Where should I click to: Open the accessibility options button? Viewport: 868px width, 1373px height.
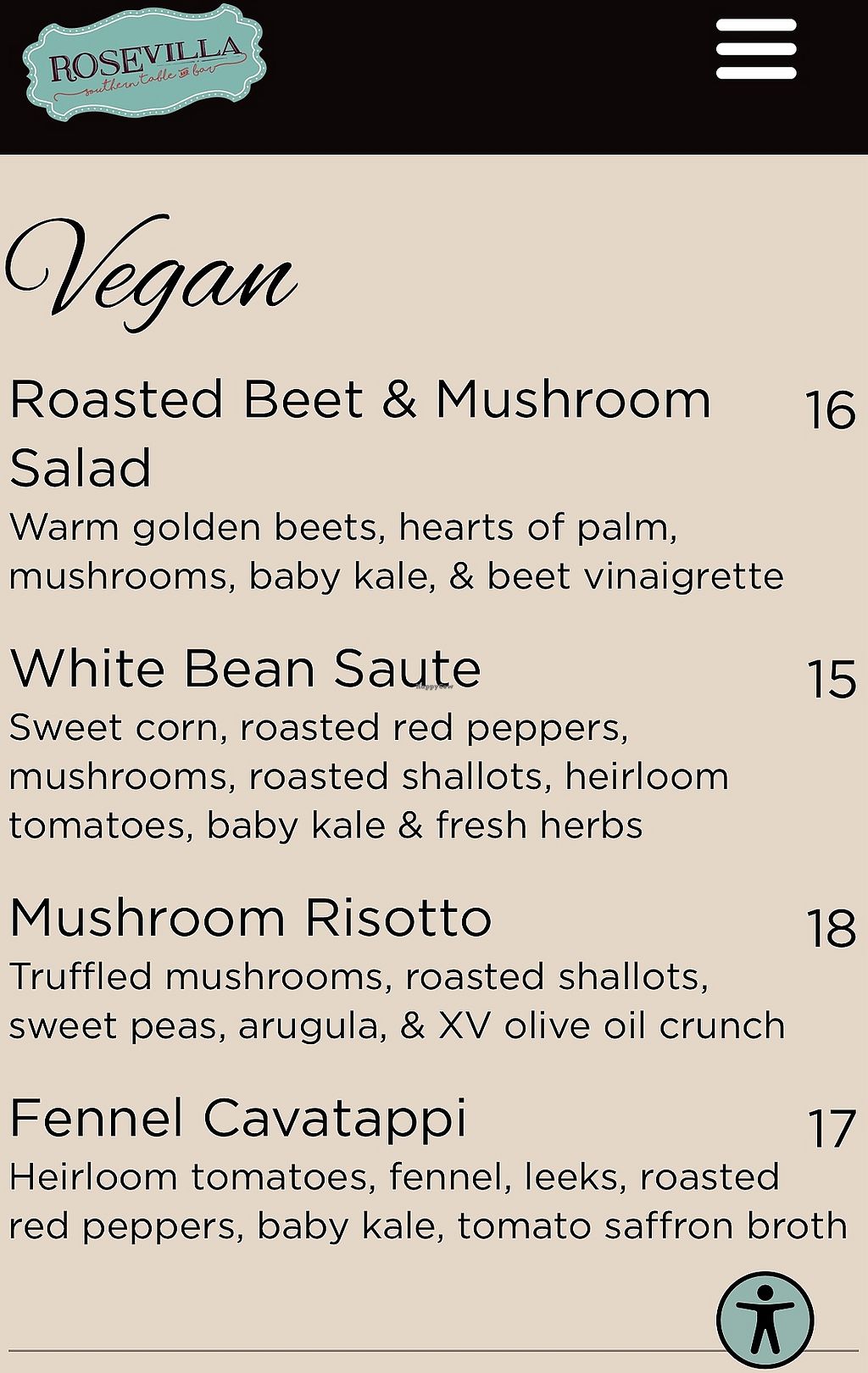(x=765, y=1320)
